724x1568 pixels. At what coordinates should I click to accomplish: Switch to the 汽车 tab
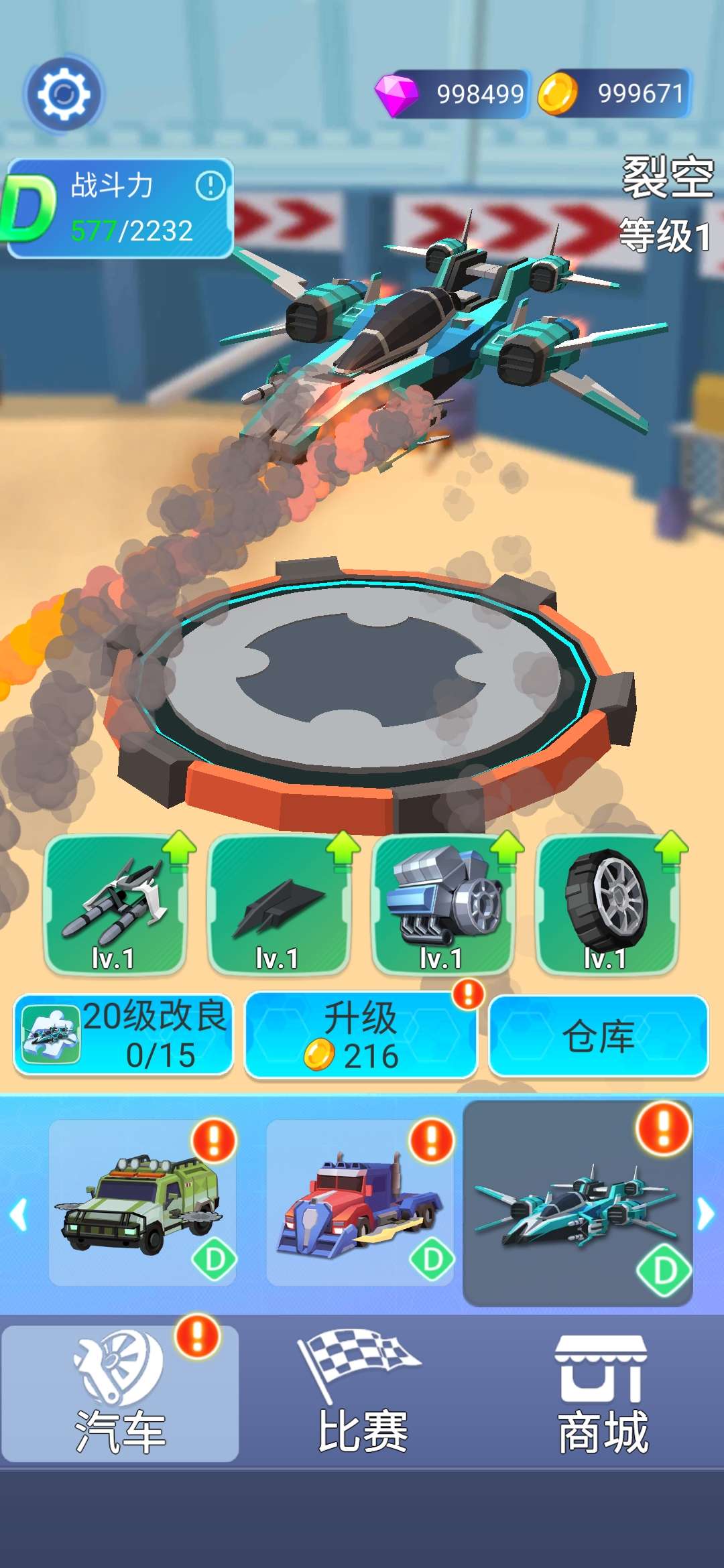point(121,1394)
